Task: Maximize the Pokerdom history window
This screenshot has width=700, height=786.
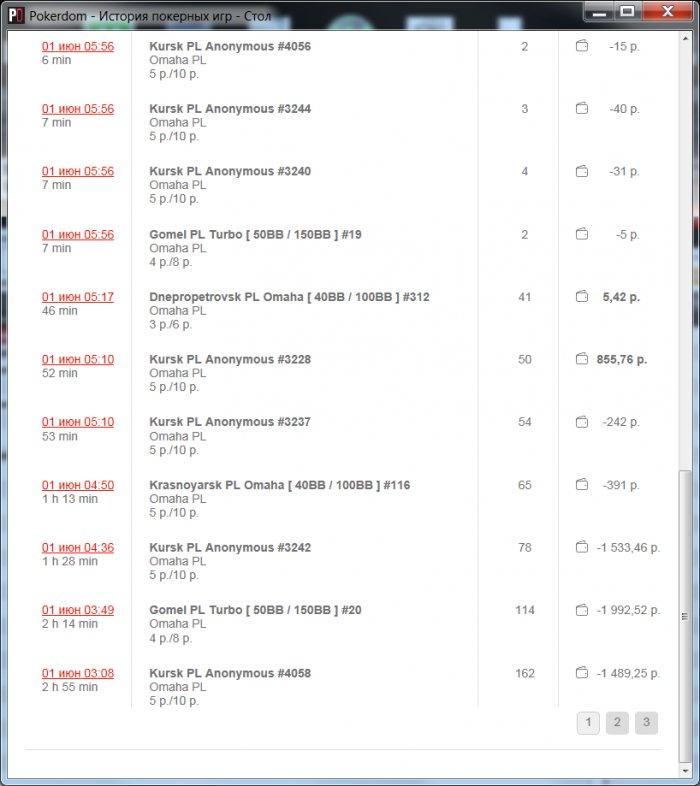Action: [627, 11]
